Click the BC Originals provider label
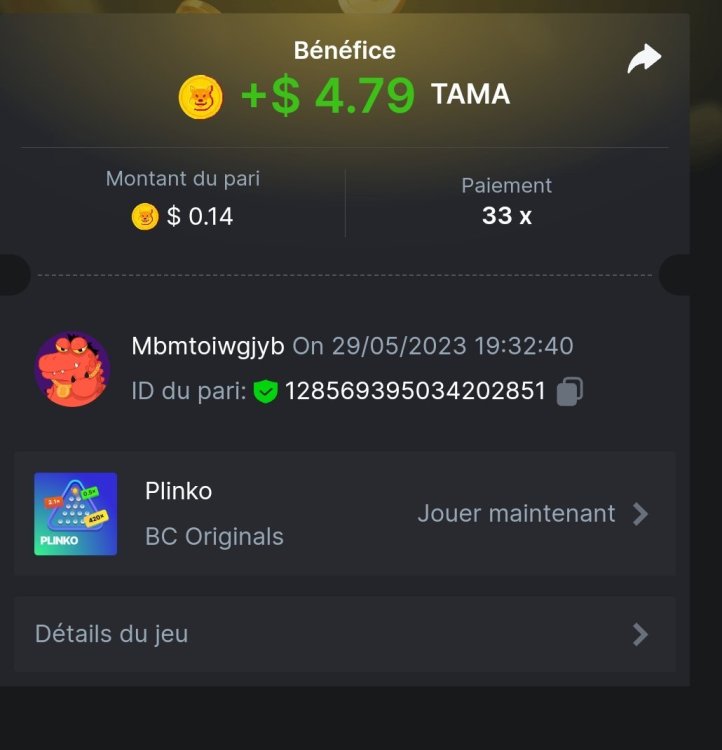Image resolution: width=722 pixels, height=750 pixels. 216,537
